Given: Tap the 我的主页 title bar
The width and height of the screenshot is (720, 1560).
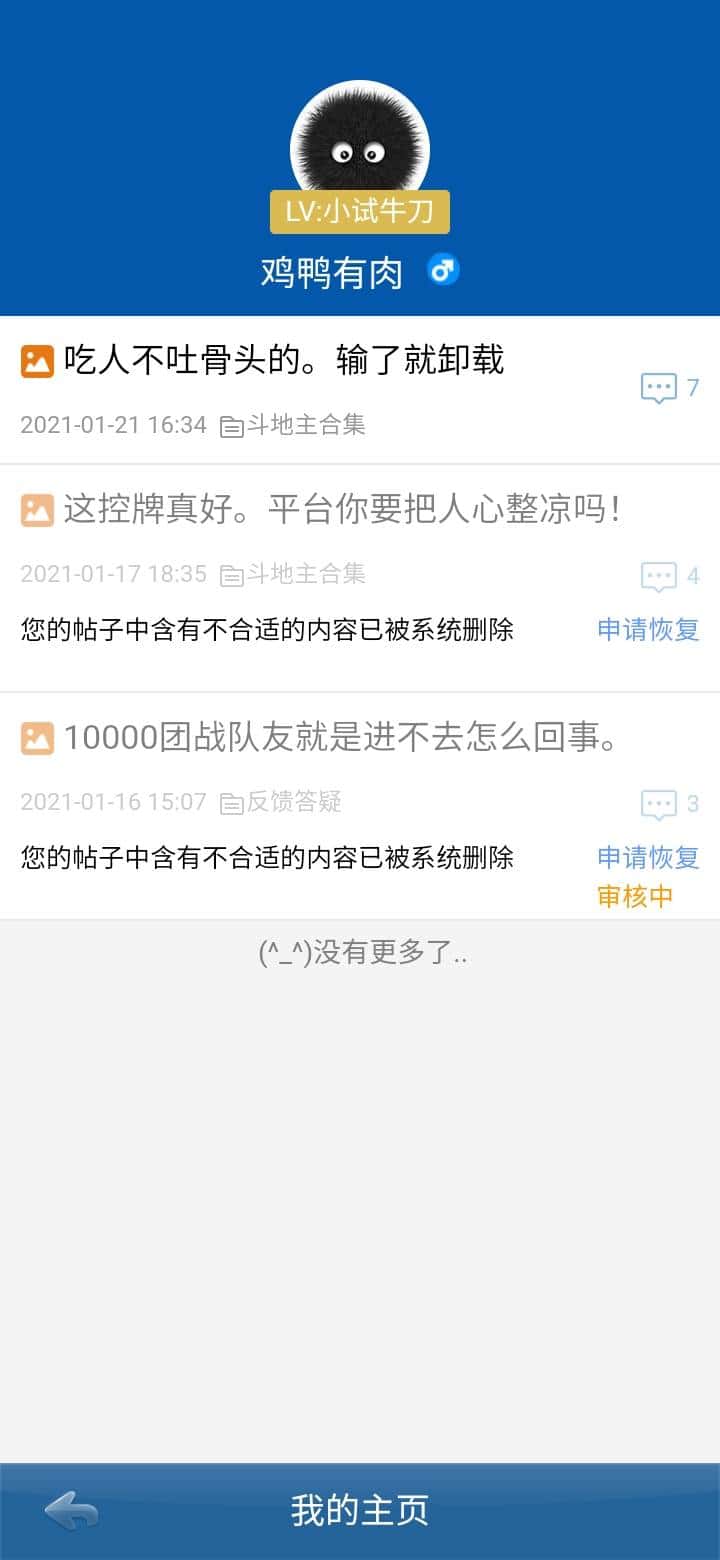Looking at the screenshot, I should [360, 1512].
